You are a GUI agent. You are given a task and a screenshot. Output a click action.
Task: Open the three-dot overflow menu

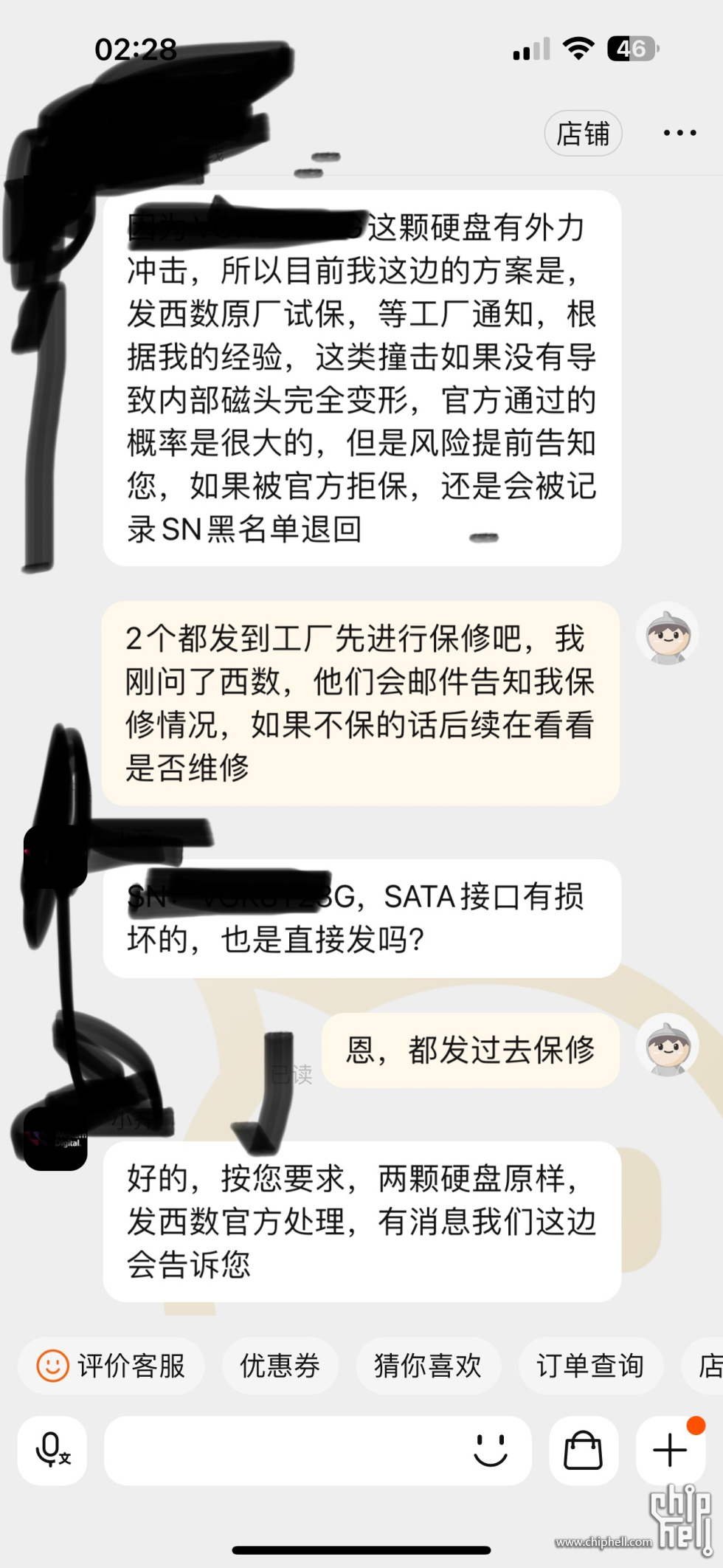coord(679,133)
